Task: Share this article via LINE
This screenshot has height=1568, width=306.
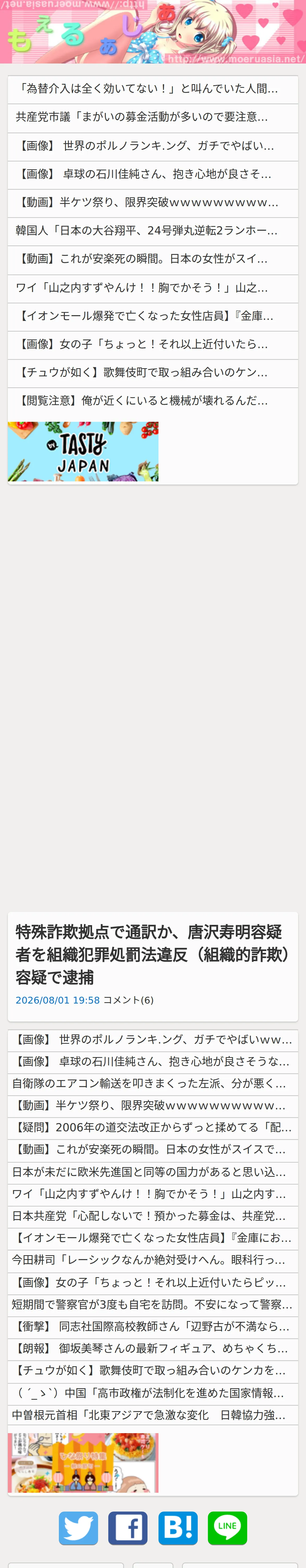Action: (227, 1528)
